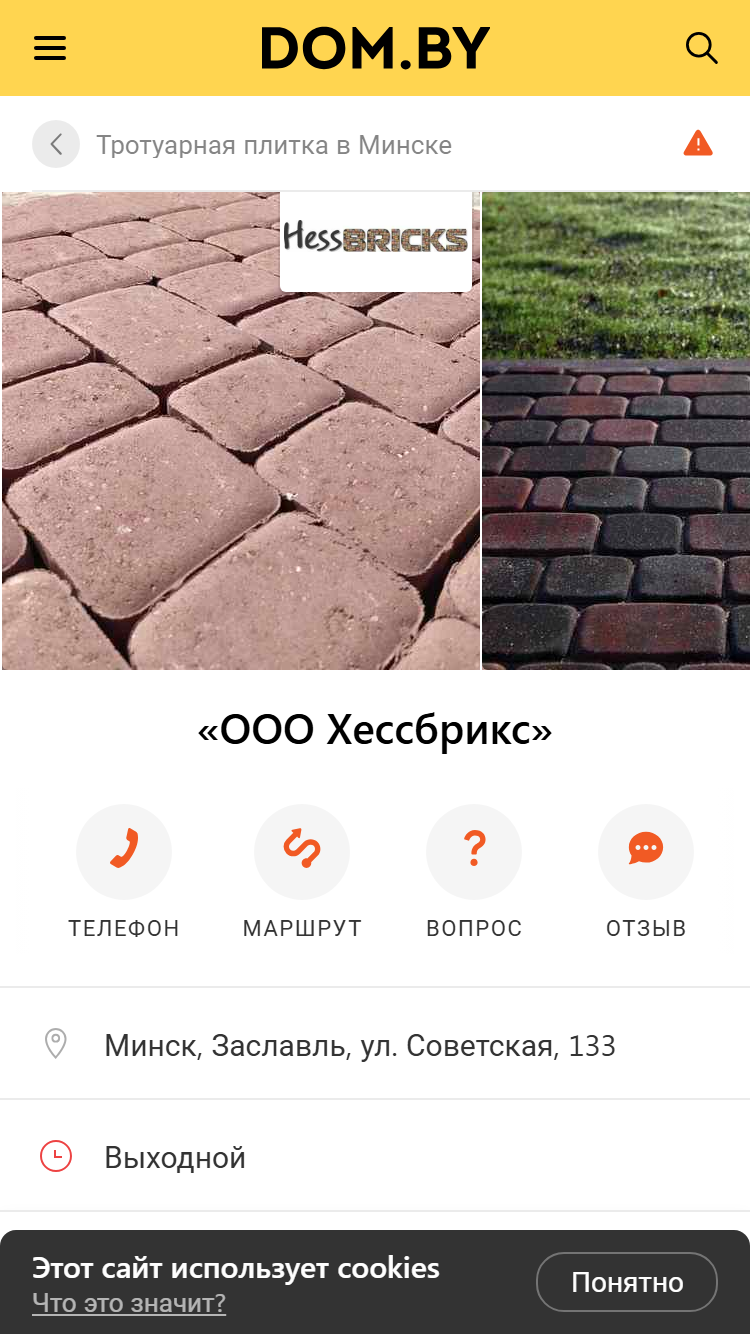Go back to Тротуарная плитка в Минске
The width and height of the screenshot is (750, 1334).
click(56, 144)
